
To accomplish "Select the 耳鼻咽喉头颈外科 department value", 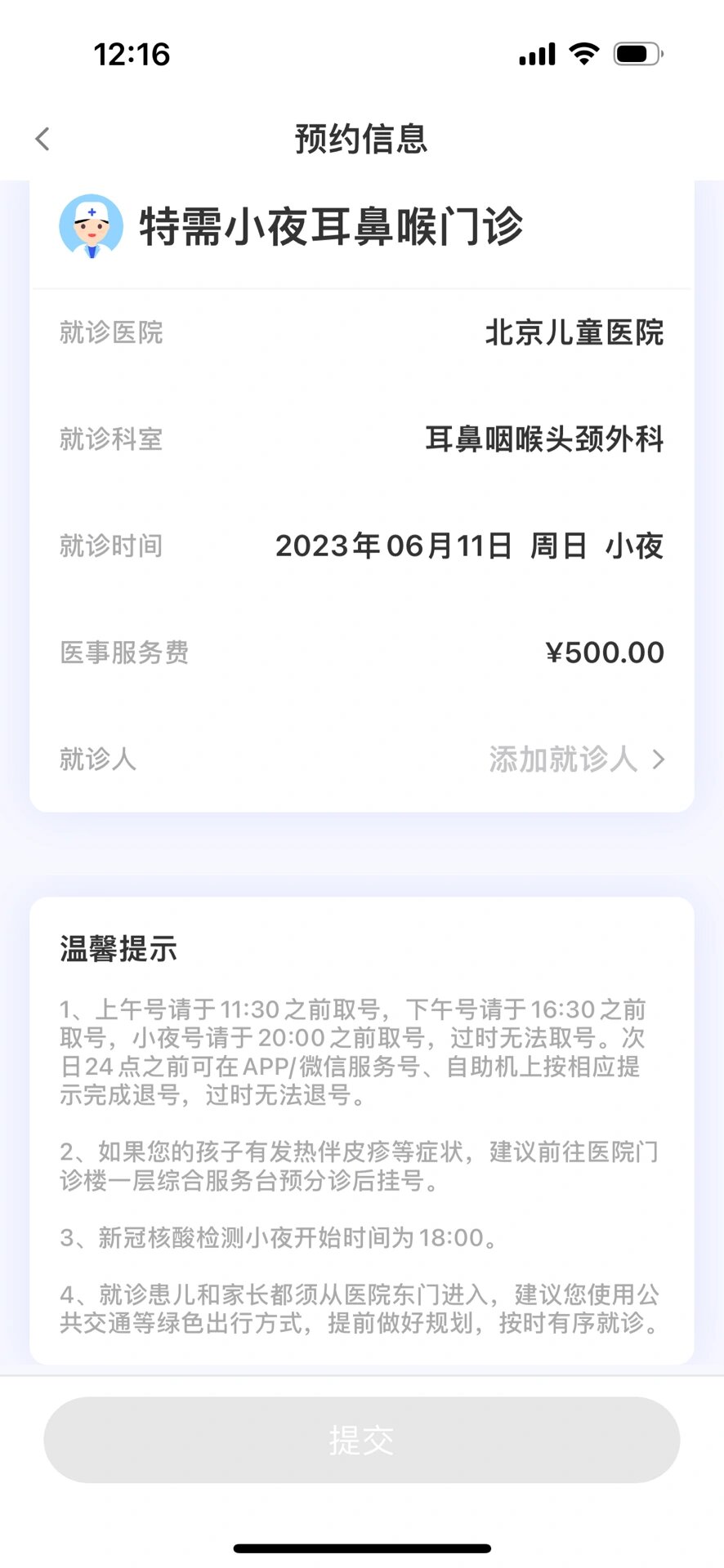I will tap(545, 440).
